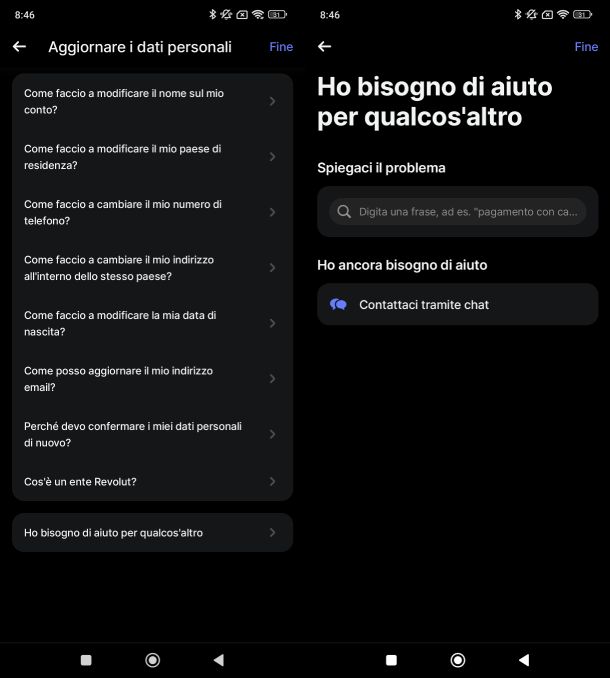The image size is (610, 678).
Task: Open the question about modifying paese di residenza
Action: coord(152,157)
